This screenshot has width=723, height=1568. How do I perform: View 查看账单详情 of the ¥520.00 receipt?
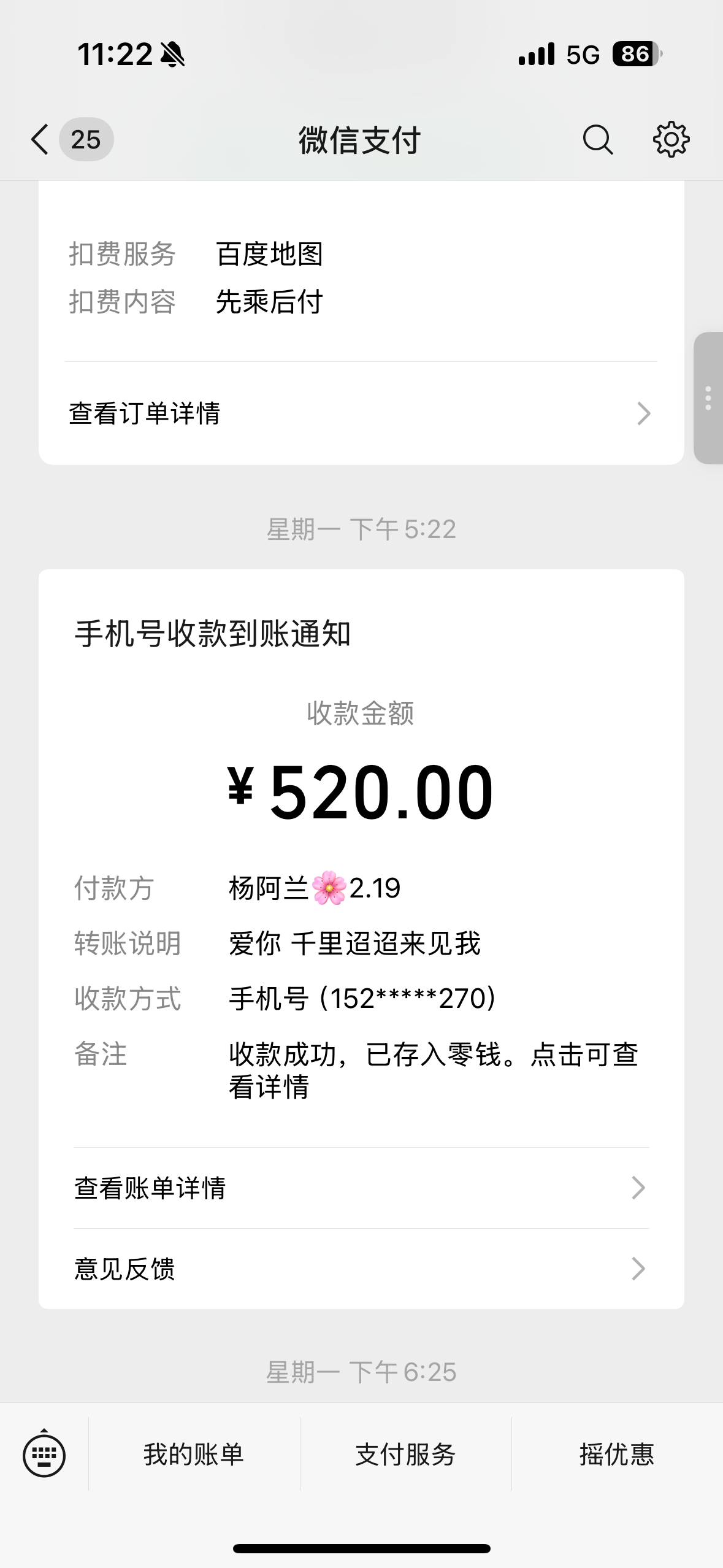(x=361, y=1188)
